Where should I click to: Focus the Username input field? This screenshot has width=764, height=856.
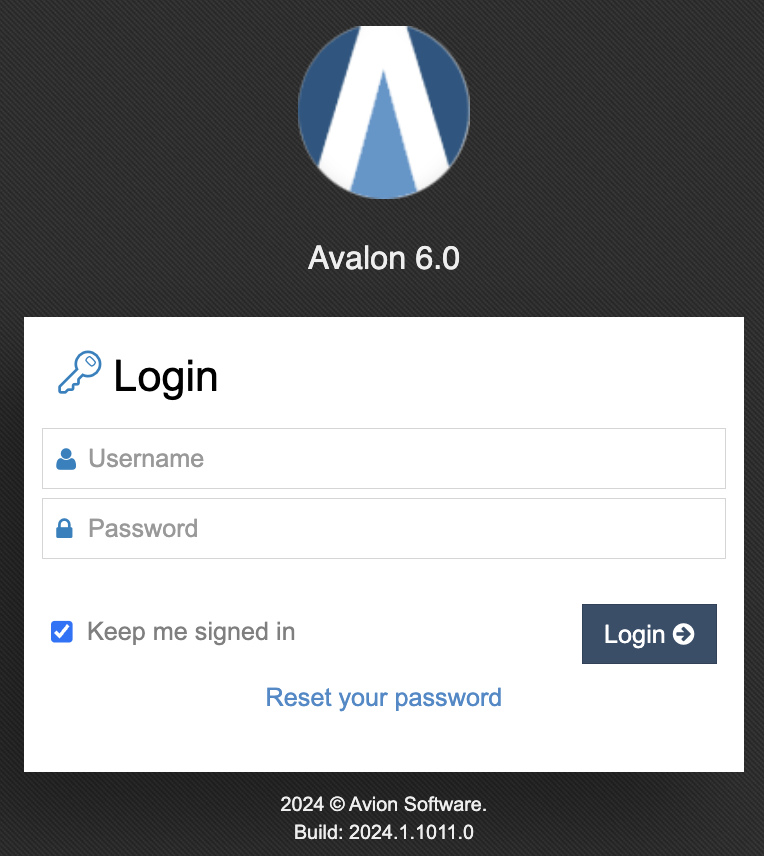(383, 458)
